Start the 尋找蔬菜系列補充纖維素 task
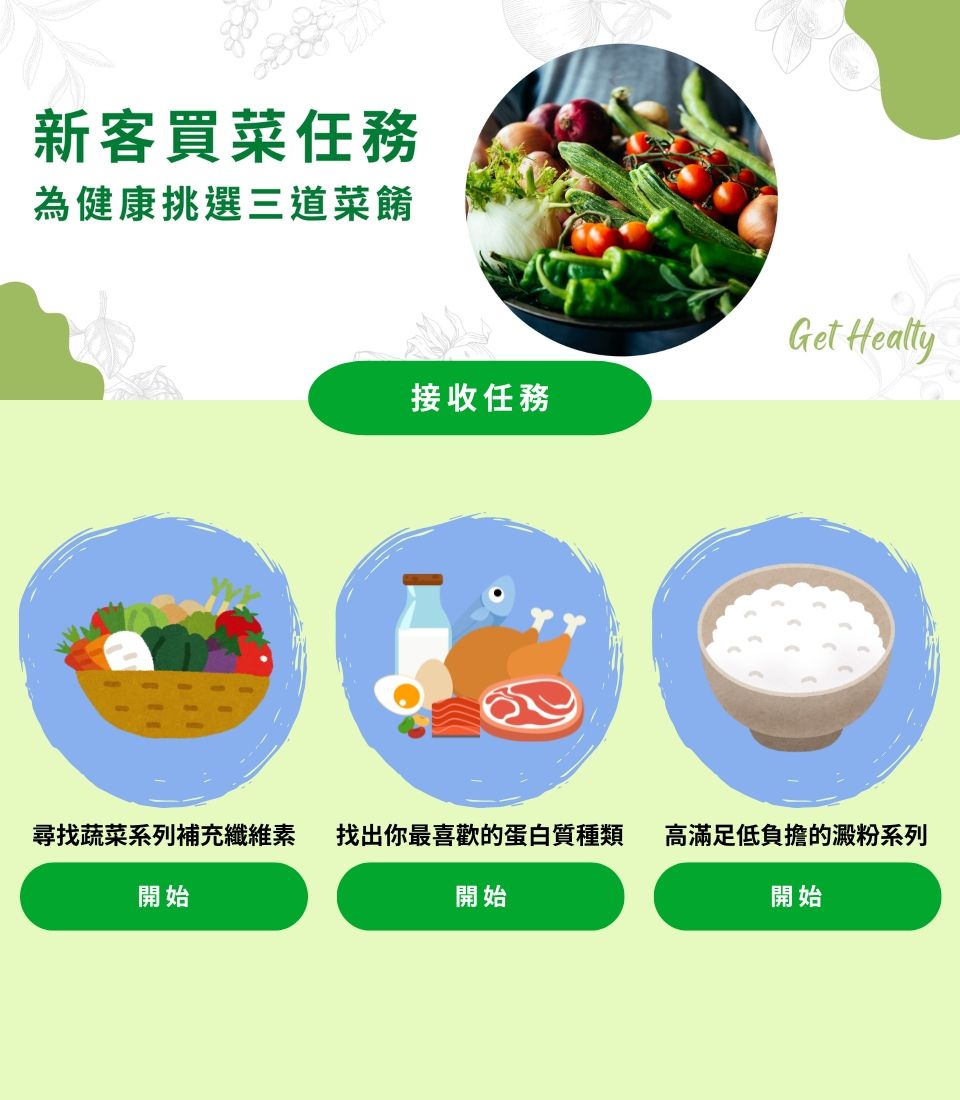Viewport: 960px width, 1100px height. point(164,897)
